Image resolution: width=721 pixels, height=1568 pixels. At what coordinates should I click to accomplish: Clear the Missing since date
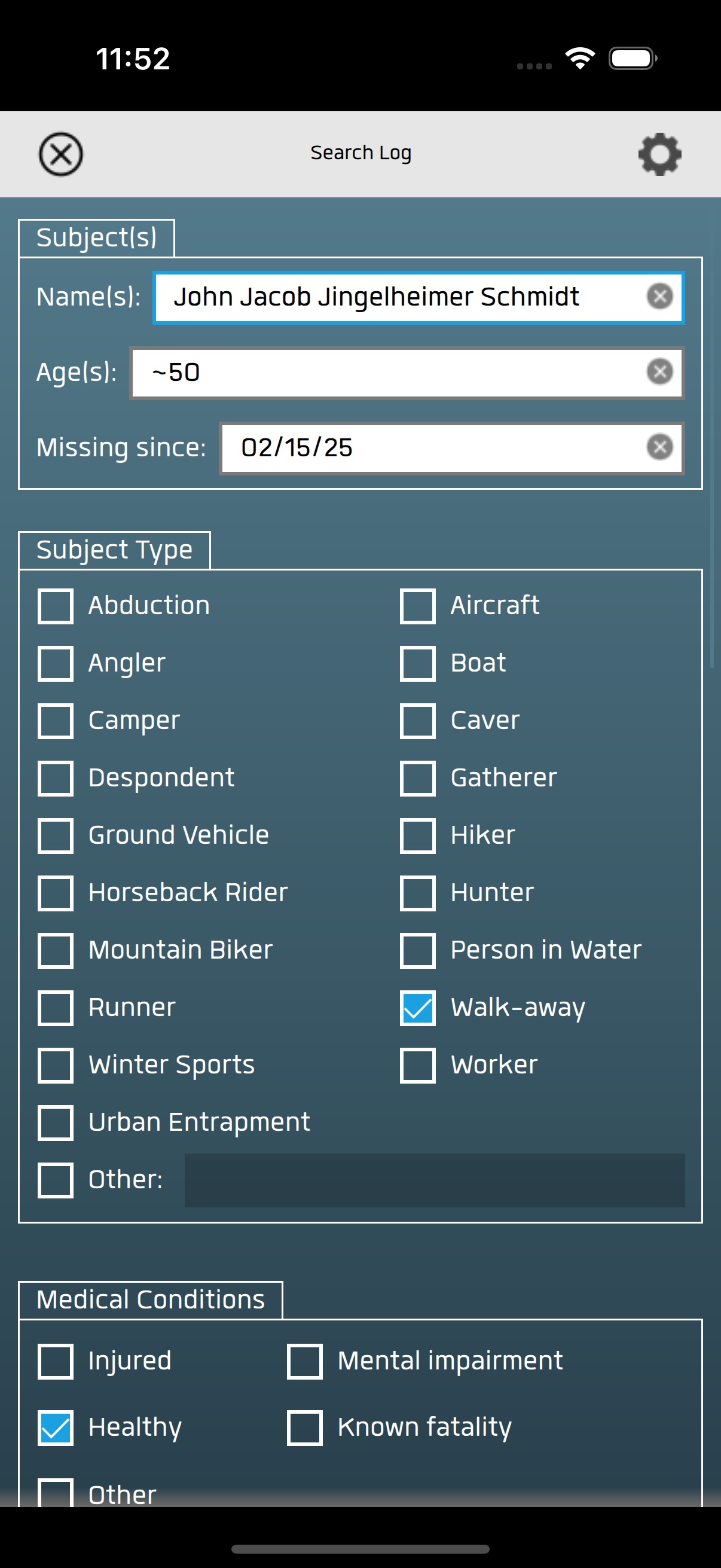(659, 447)
